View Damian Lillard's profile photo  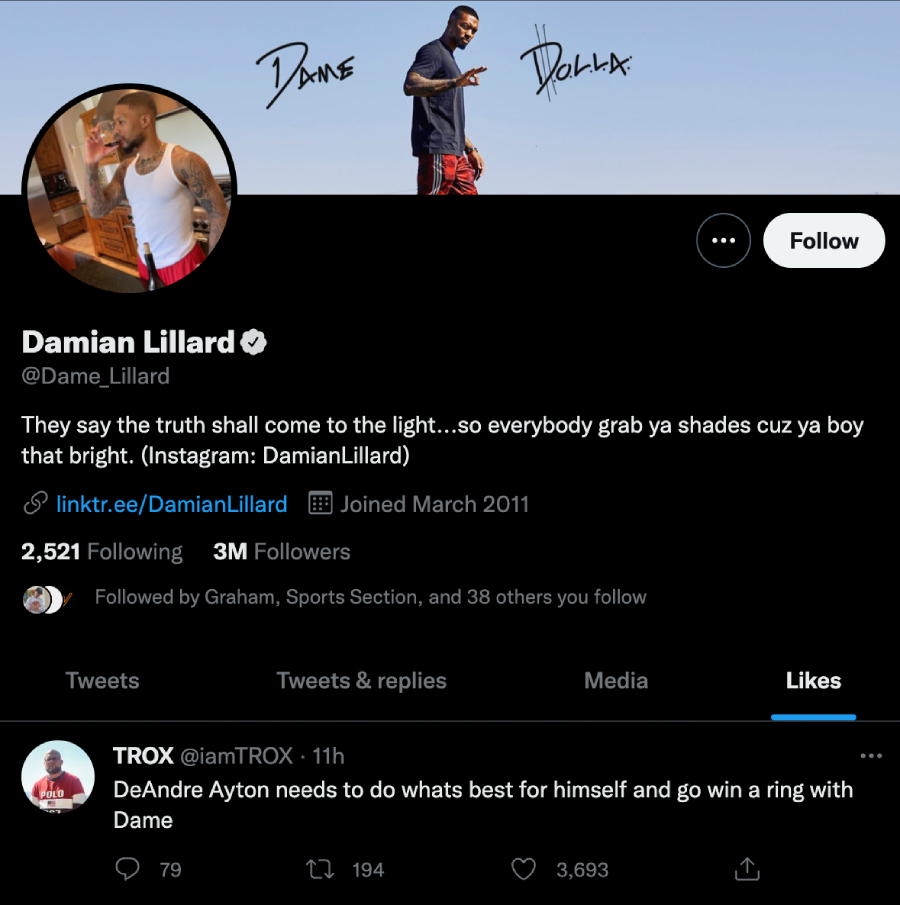pyautogui.click(x=129, y=189)
